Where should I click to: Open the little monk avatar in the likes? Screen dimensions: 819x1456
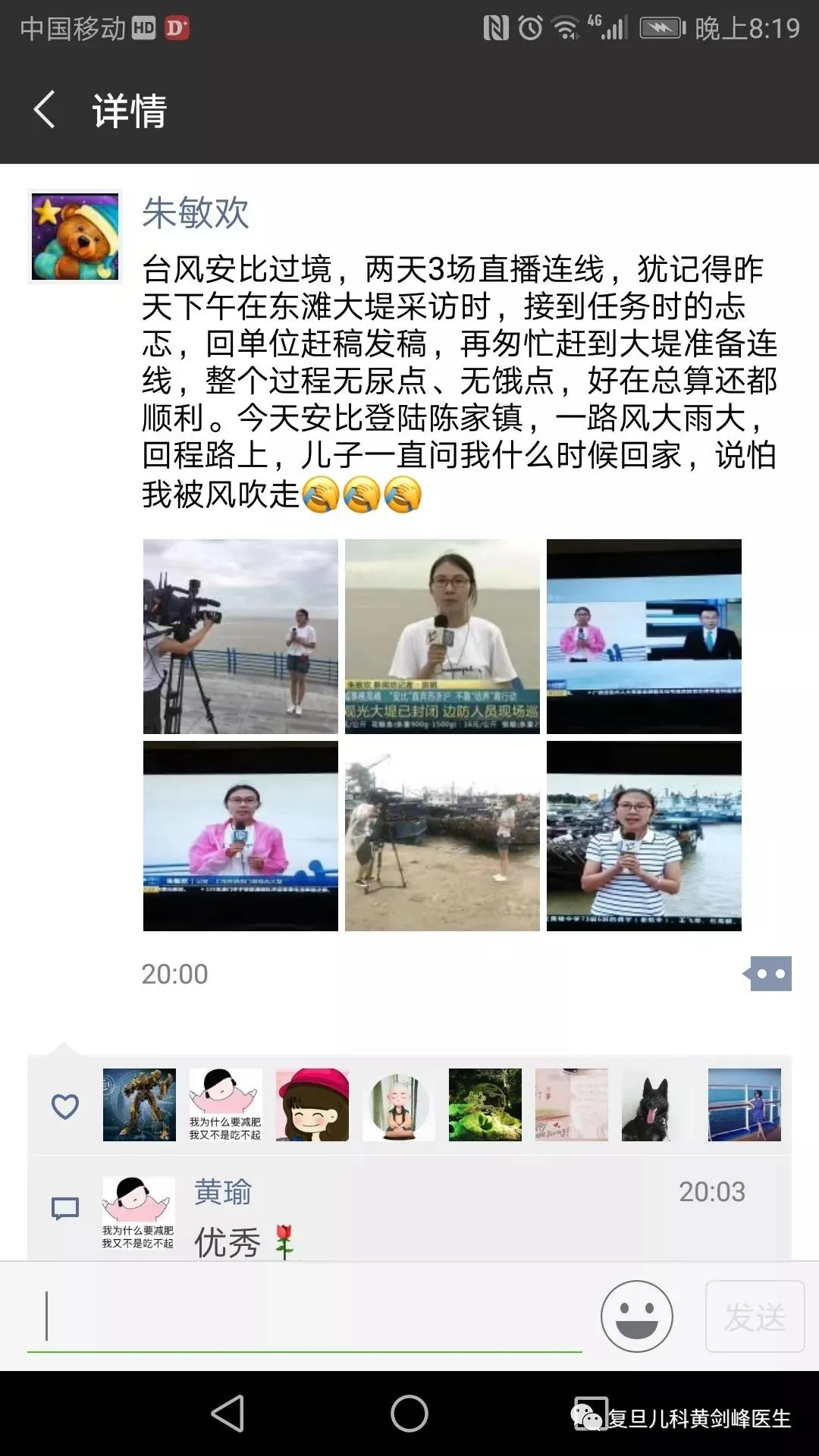pyautogui.click(x=399, y=1105)
